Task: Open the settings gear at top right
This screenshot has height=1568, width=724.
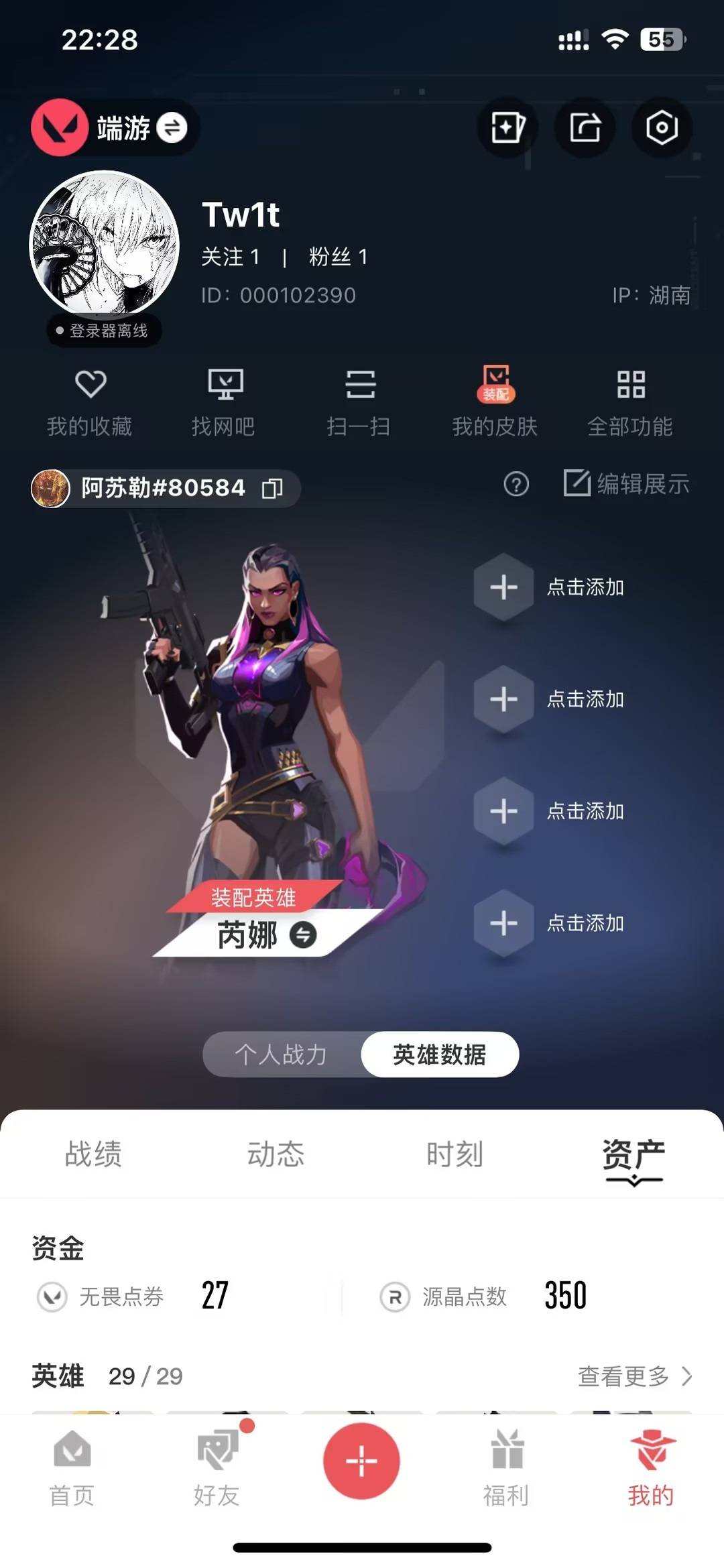Action: [661, 129]
